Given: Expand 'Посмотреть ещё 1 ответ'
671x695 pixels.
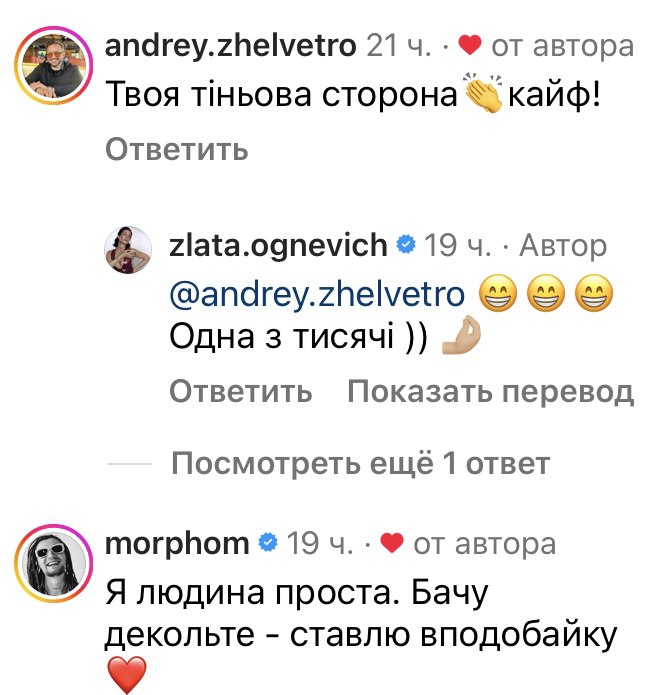Looking at the screenshot, I should [x=359, y=464].
